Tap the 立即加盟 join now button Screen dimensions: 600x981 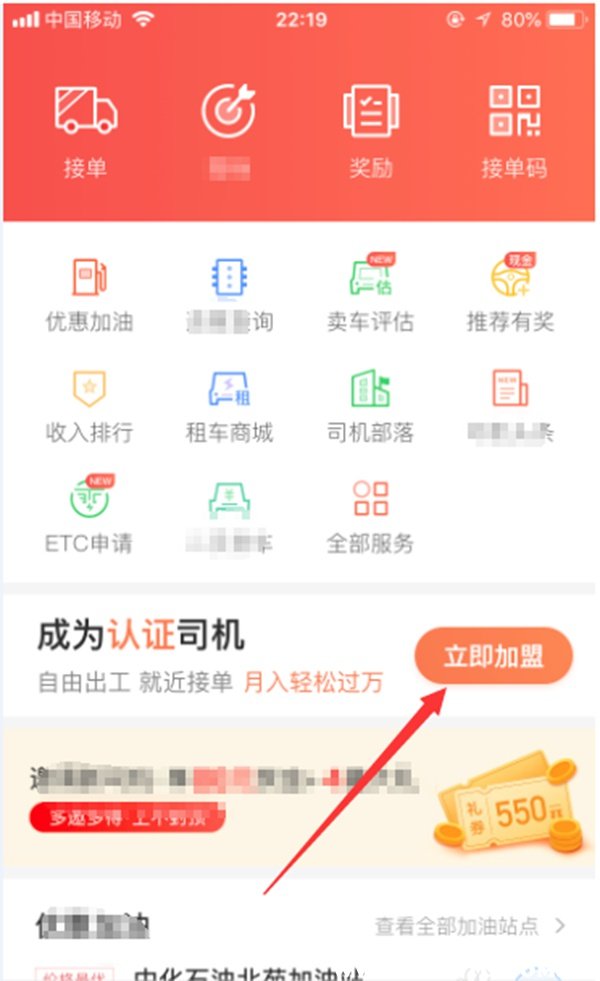[494, 656]
